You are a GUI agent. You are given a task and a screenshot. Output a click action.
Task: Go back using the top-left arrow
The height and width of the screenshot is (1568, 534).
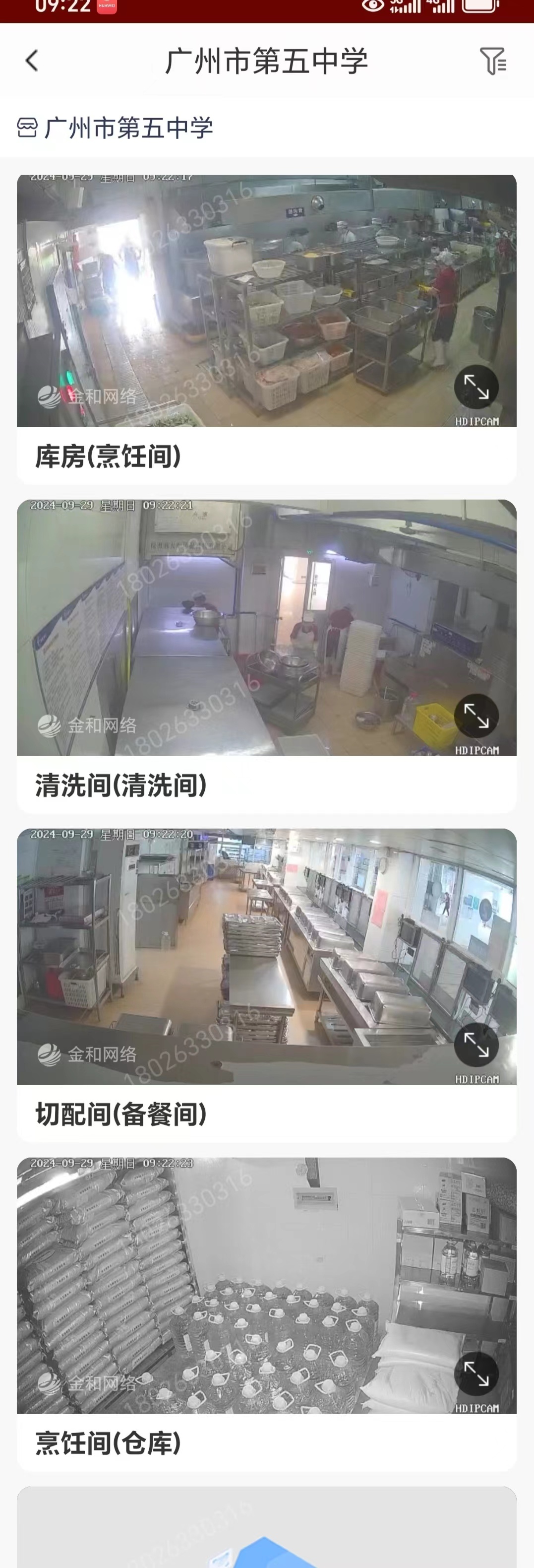click(32, 61)
